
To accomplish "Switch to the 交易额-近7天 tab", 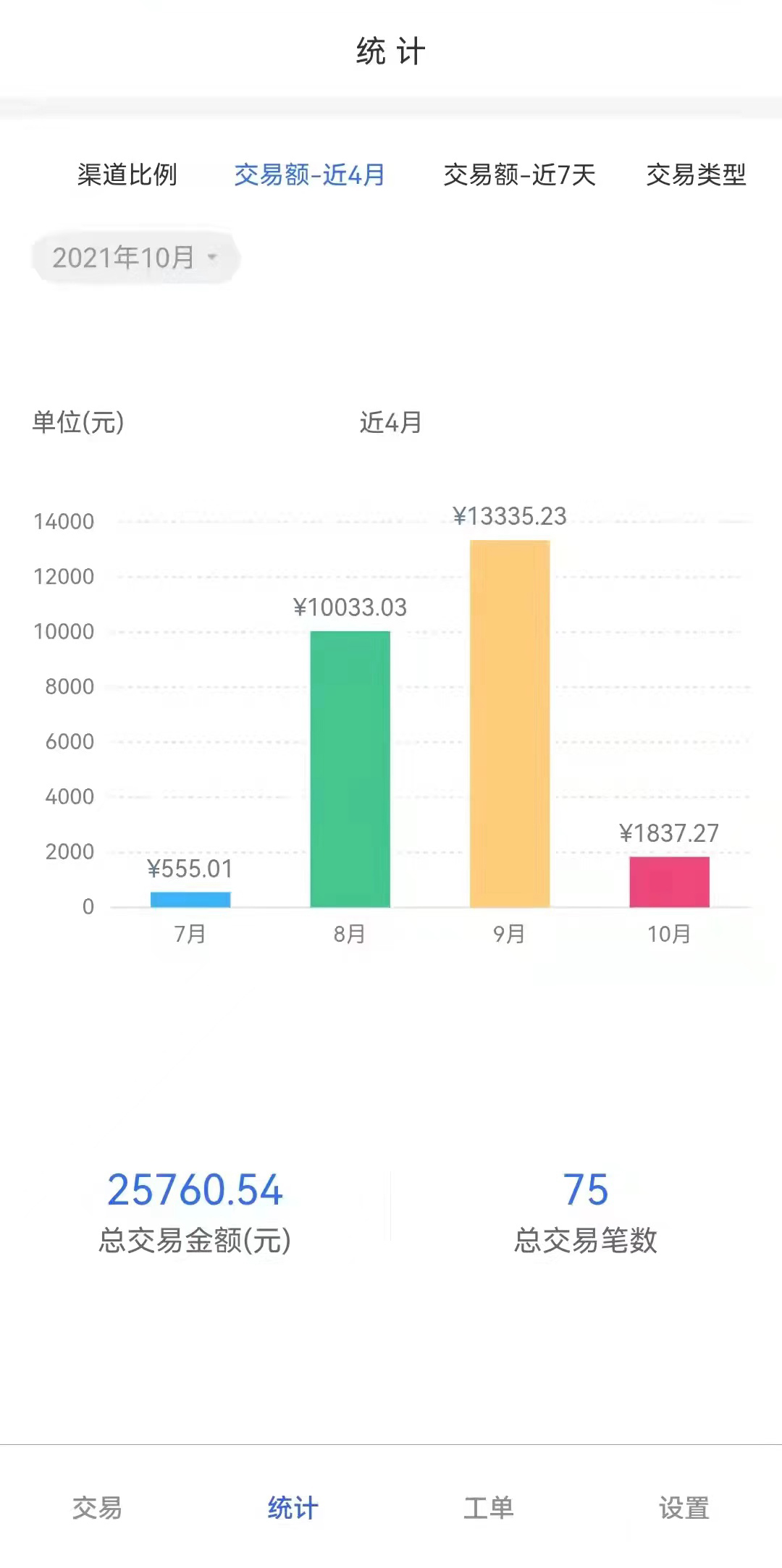I will pos(519,174).
